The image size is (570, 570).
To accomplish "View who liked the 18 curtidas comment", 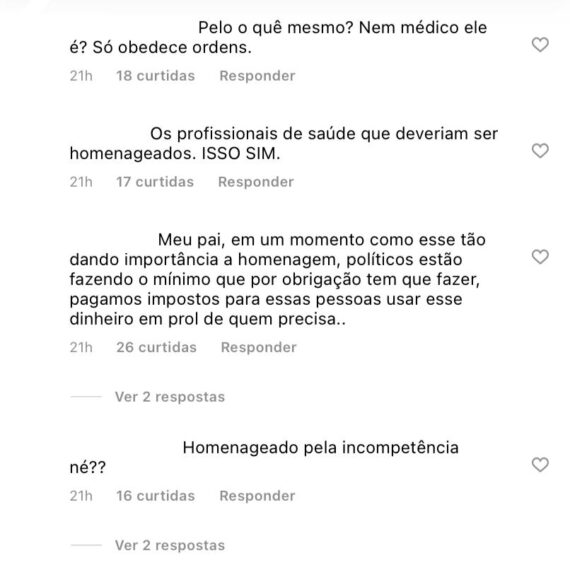I will point(156,76).
